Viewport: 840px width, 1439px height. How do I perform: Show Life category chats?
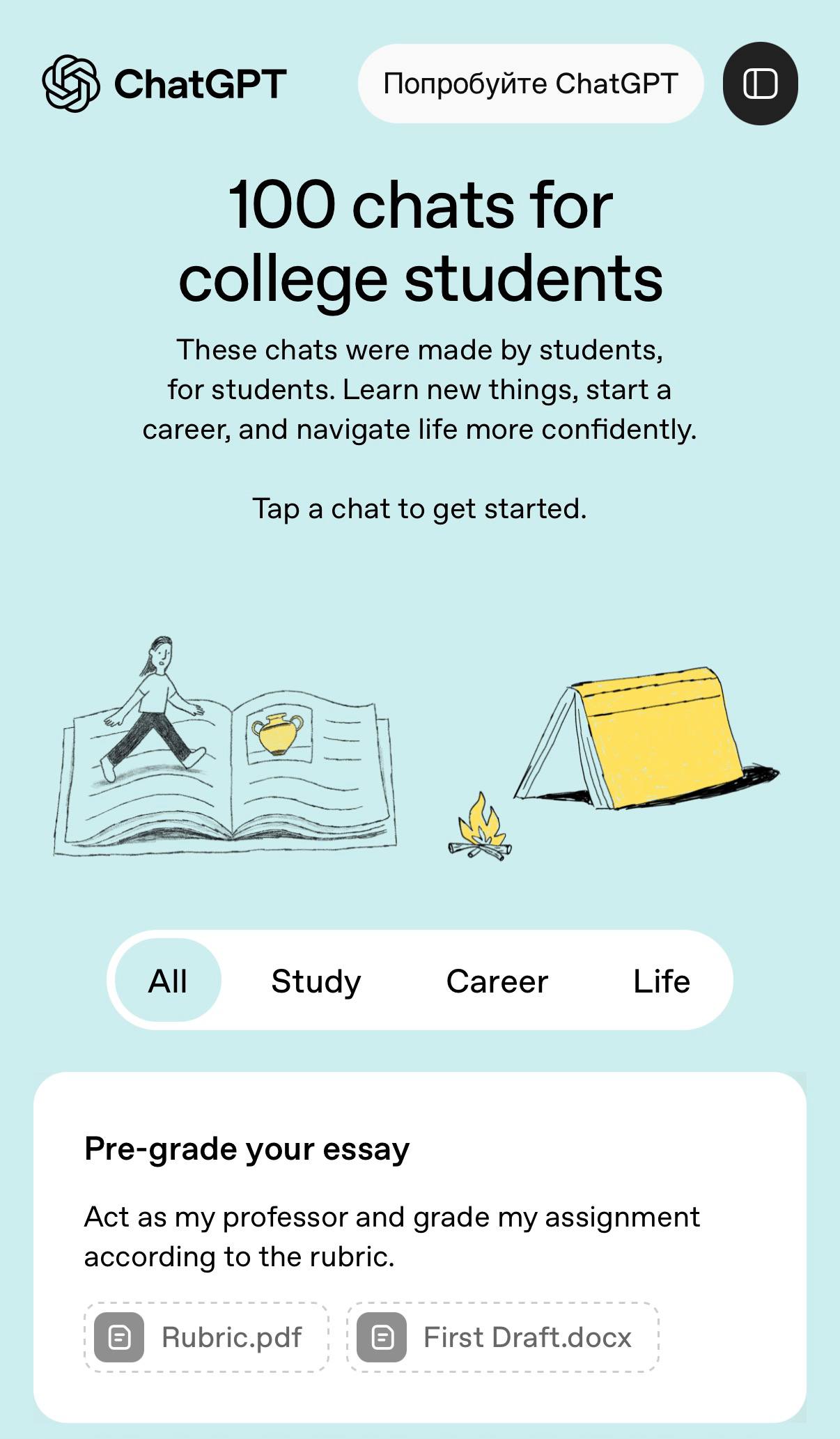[x=661, y=981]
